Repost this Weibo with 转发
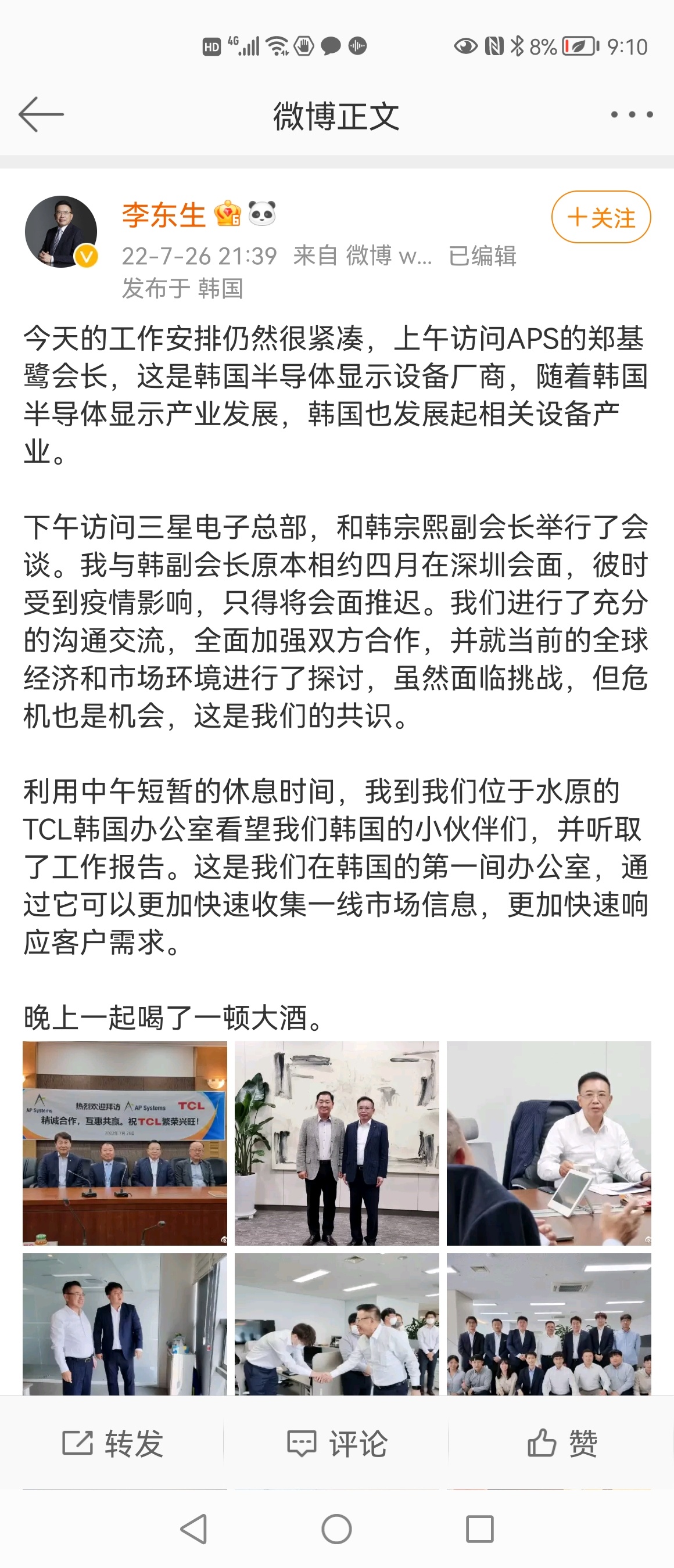Viewport: 674px width, 1568px height. point(113,1443)
